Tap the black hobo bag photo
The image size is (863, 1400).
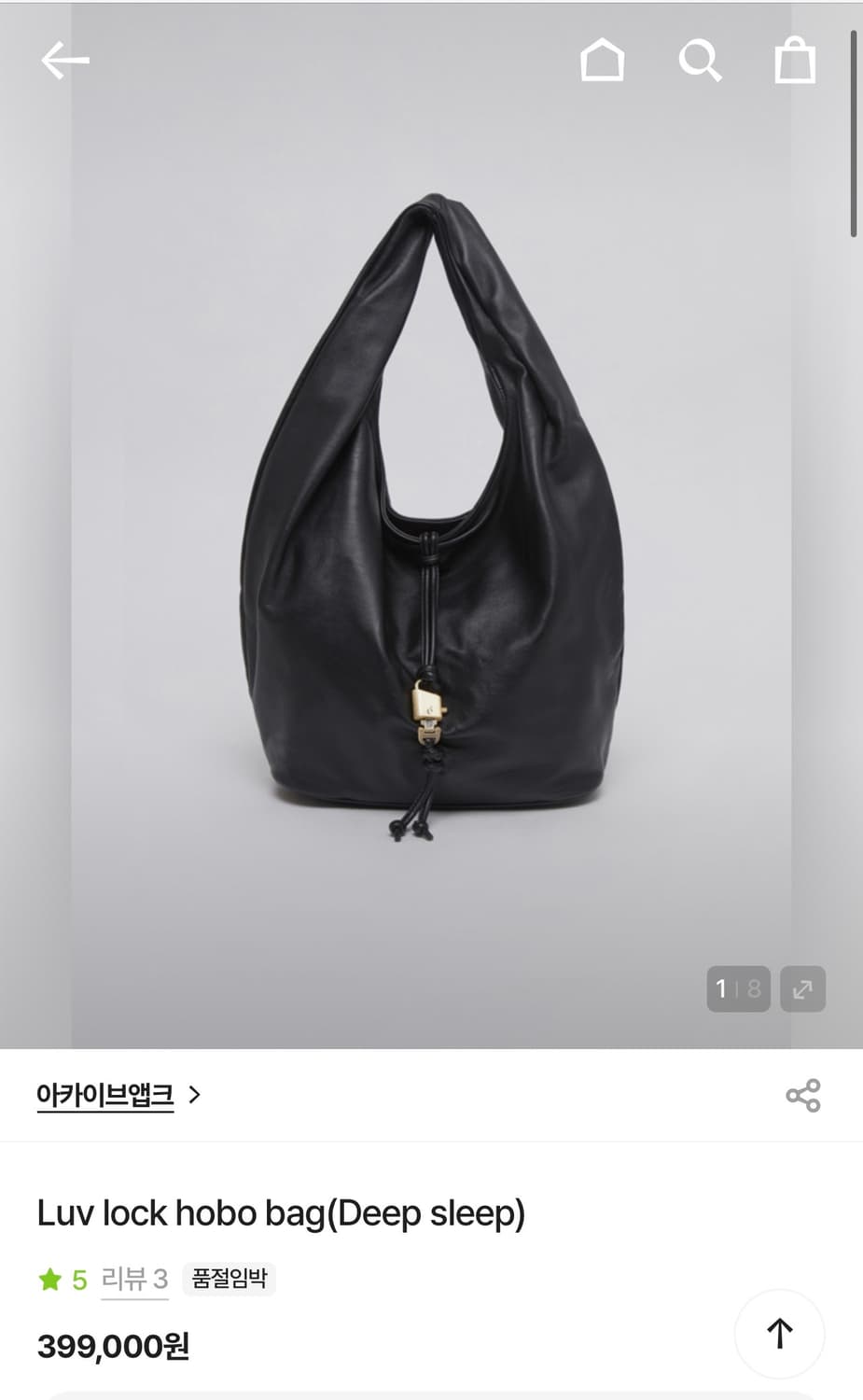click(x=431, y=523)
